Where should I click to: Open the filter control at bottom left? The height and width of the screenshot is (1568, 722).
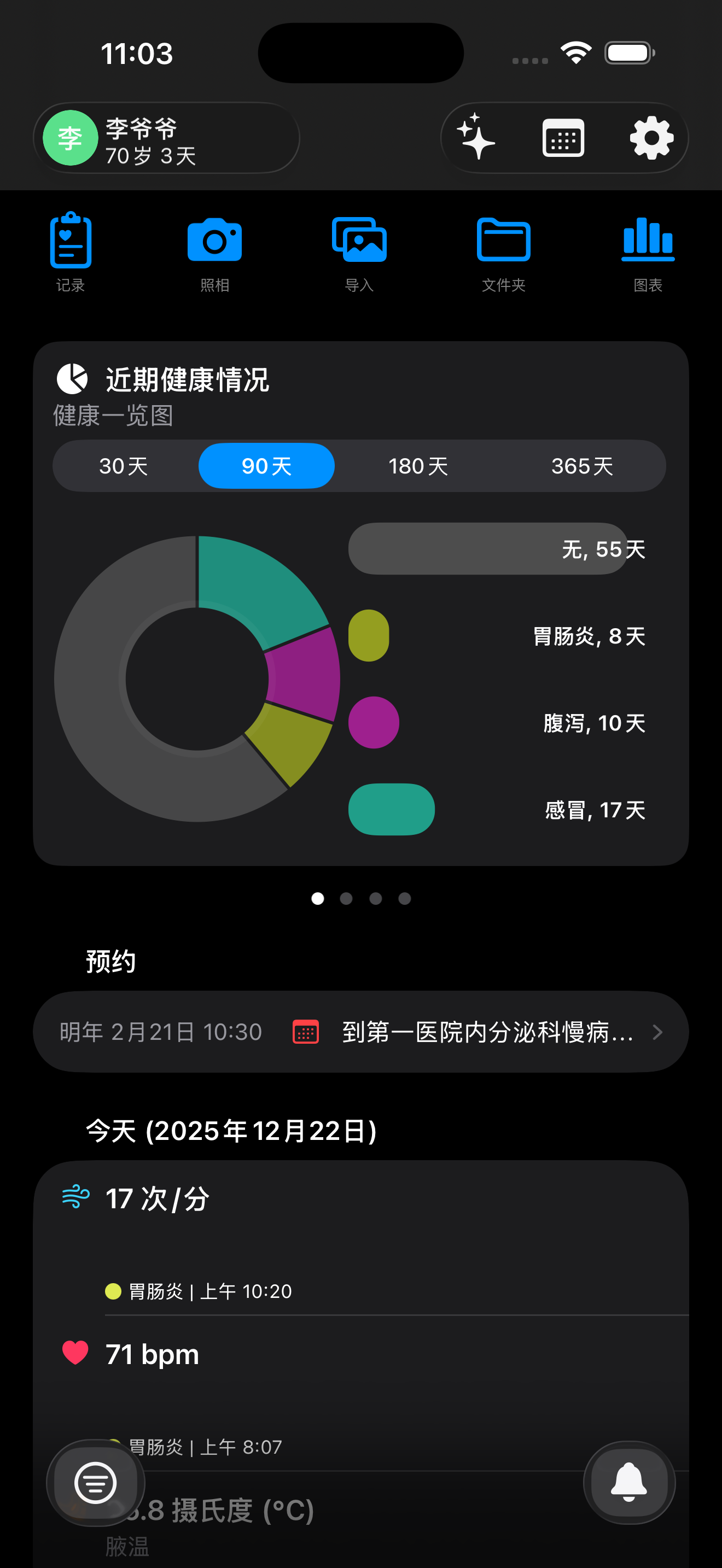95,1483
